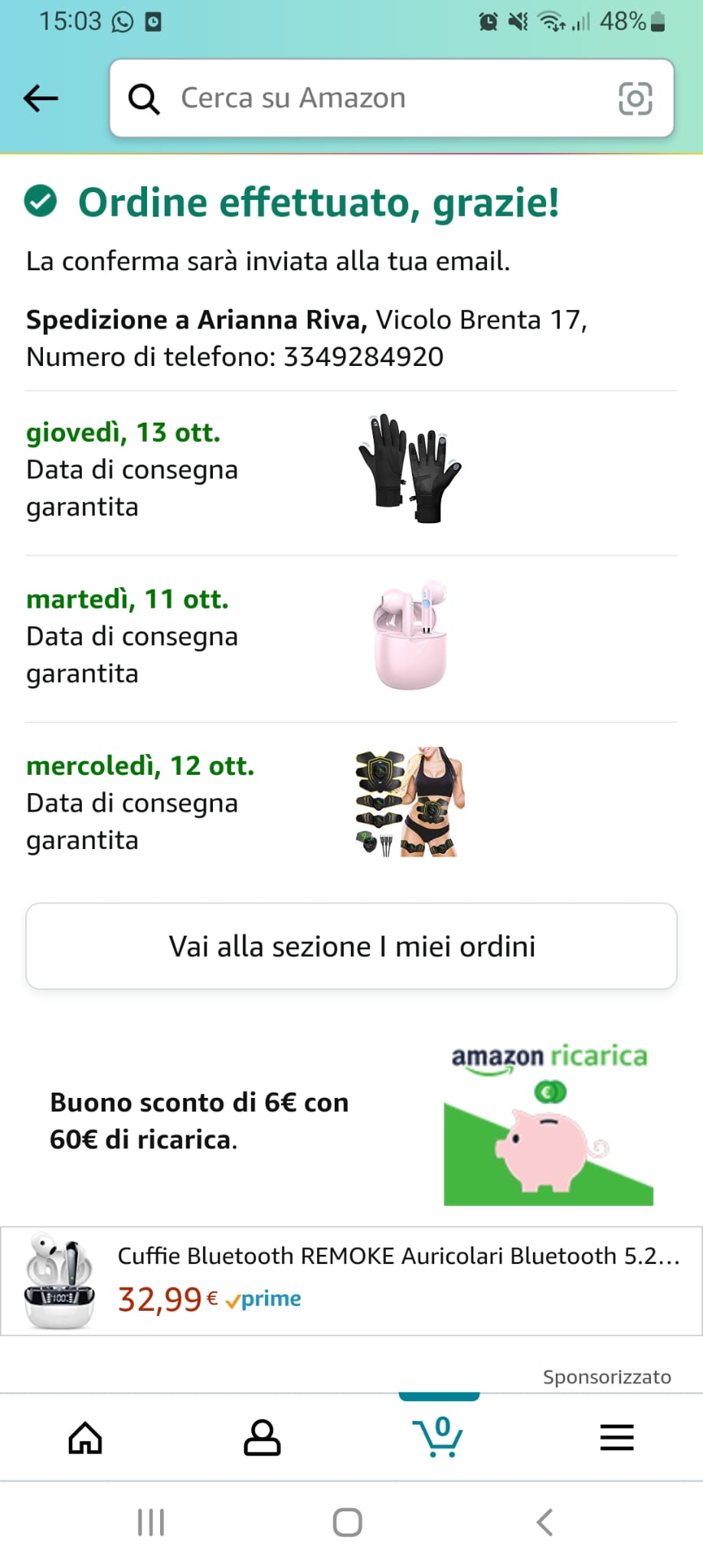Tap the system recent apps button
Viewport: 703px width, 1568px height.
click(x=151, y=1522)
